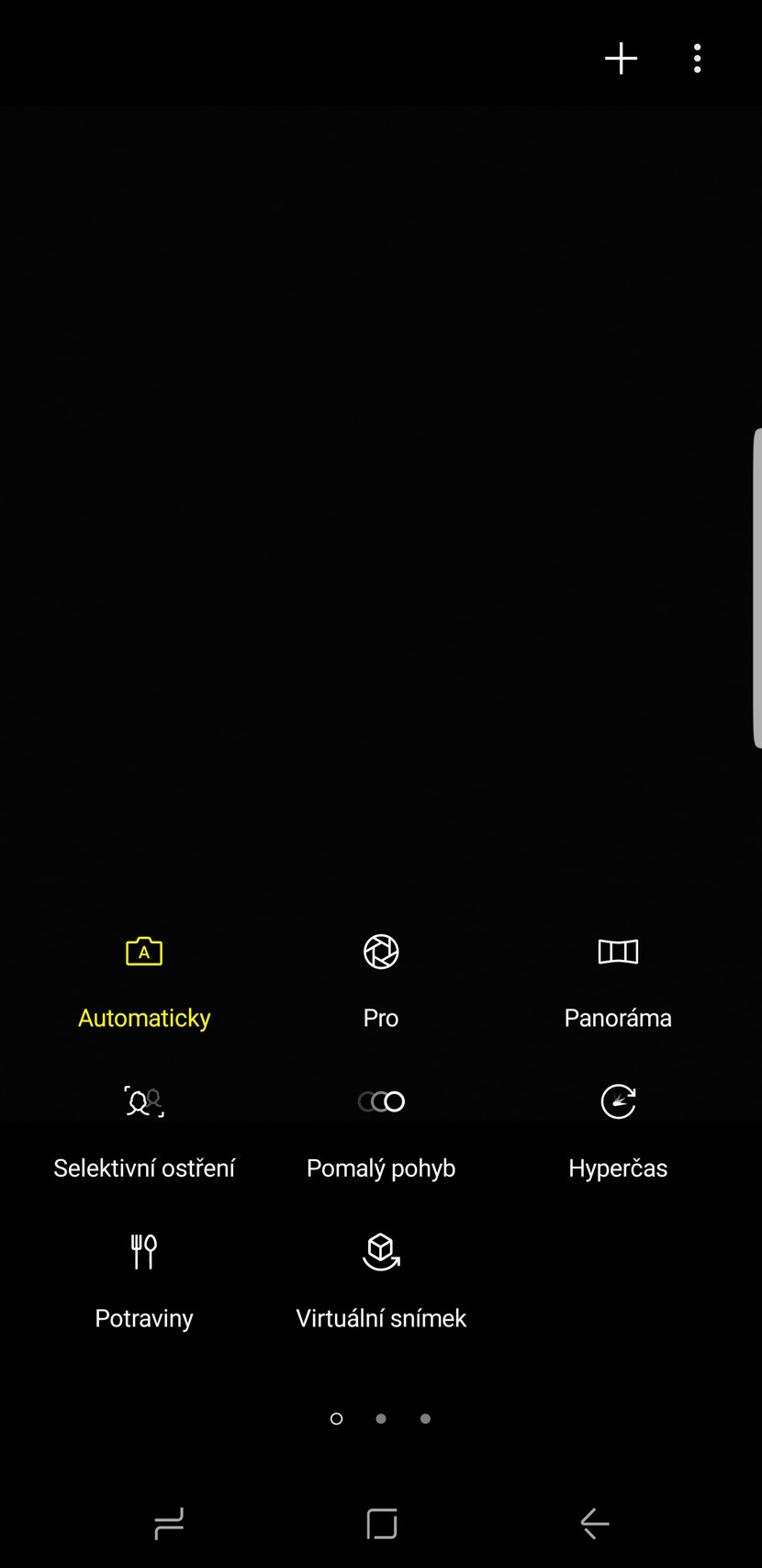Tap the Panoráma text label
This screenshot has width=762, height=1568.
[617, 1017]
